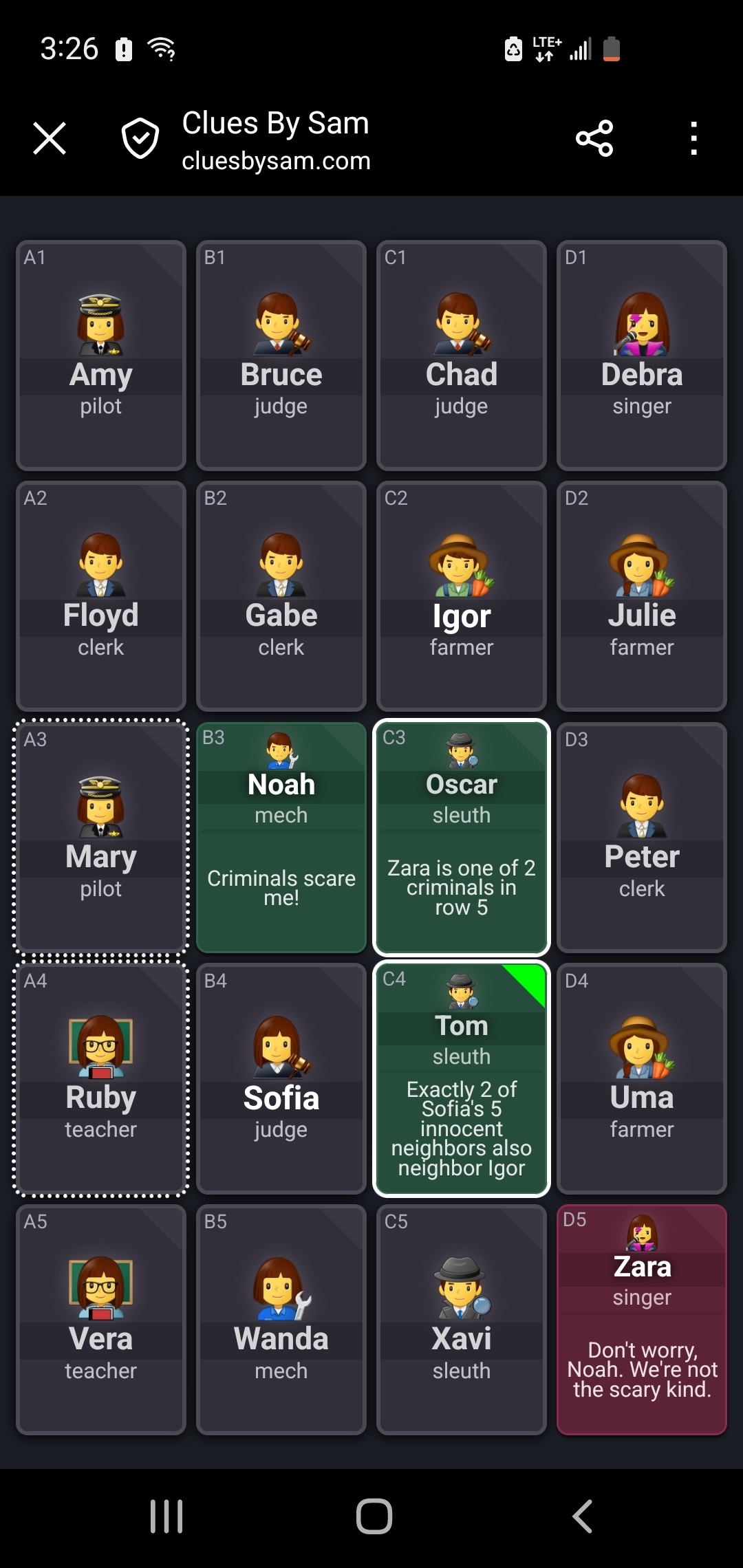Screen dimensions: 743x1568
Task: Select Amy the pilot card
Action: coord(101,356)
